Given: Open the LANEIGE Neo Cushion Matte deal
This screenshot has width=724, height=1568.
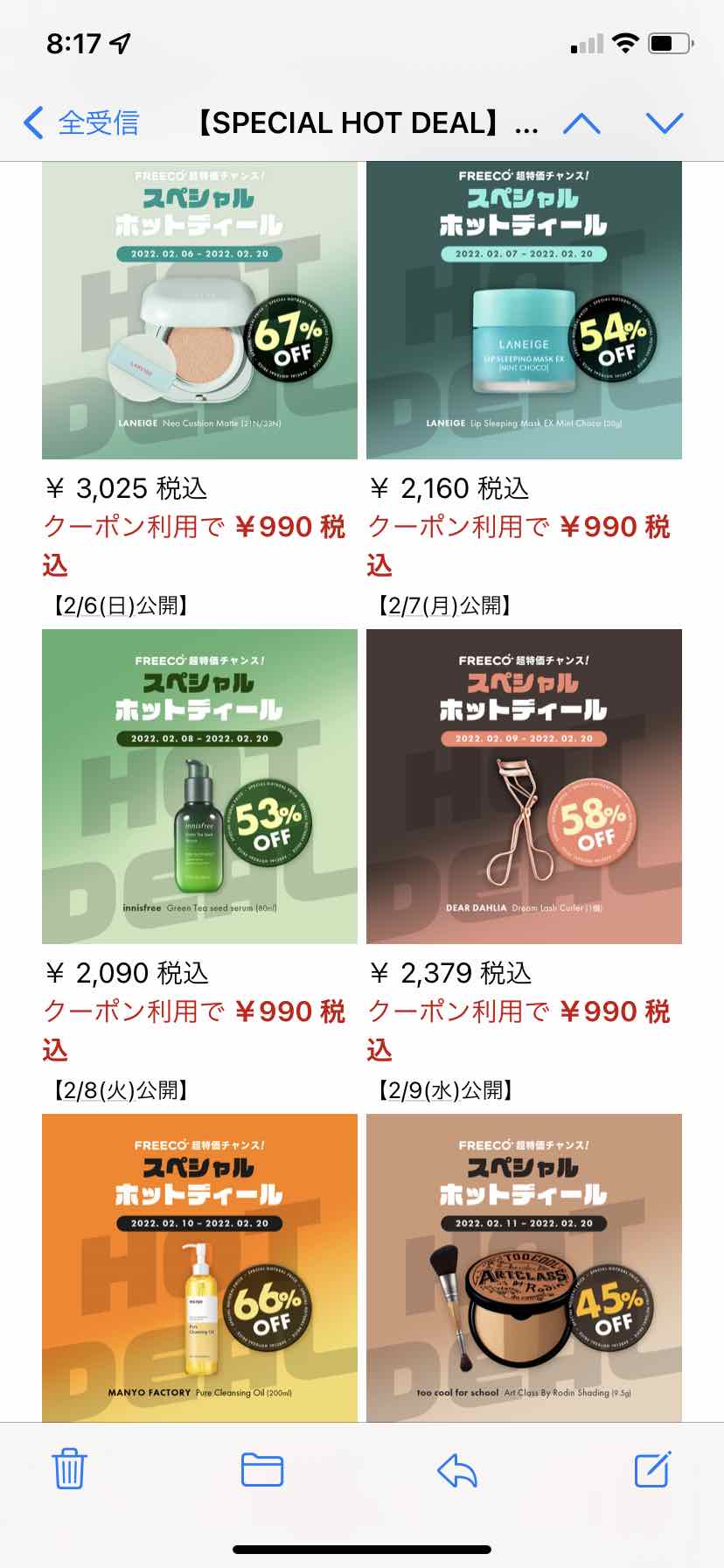Looking at the screenshot, I should coord(199,311).
